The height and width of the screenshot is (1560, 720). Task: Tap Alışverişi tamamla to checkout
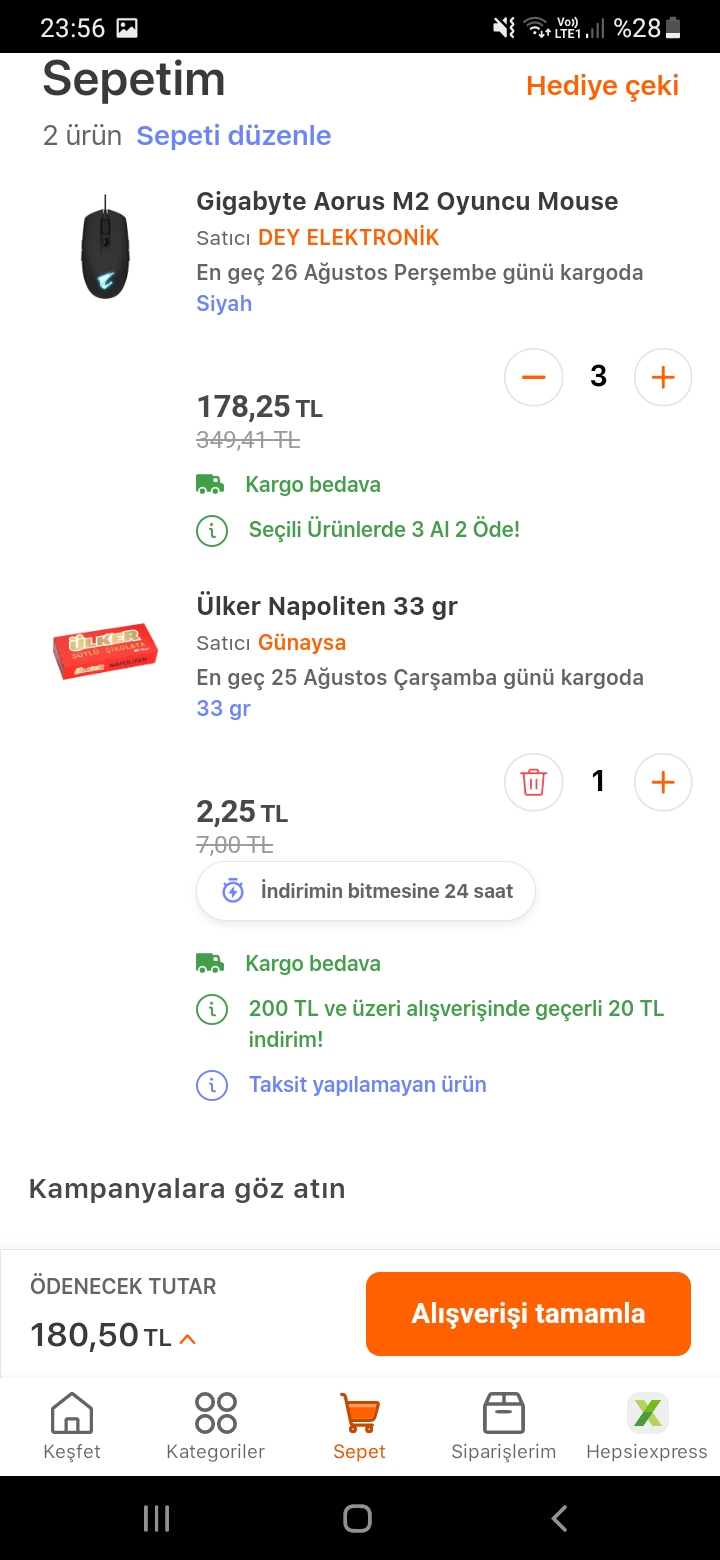coord(528,1314)
